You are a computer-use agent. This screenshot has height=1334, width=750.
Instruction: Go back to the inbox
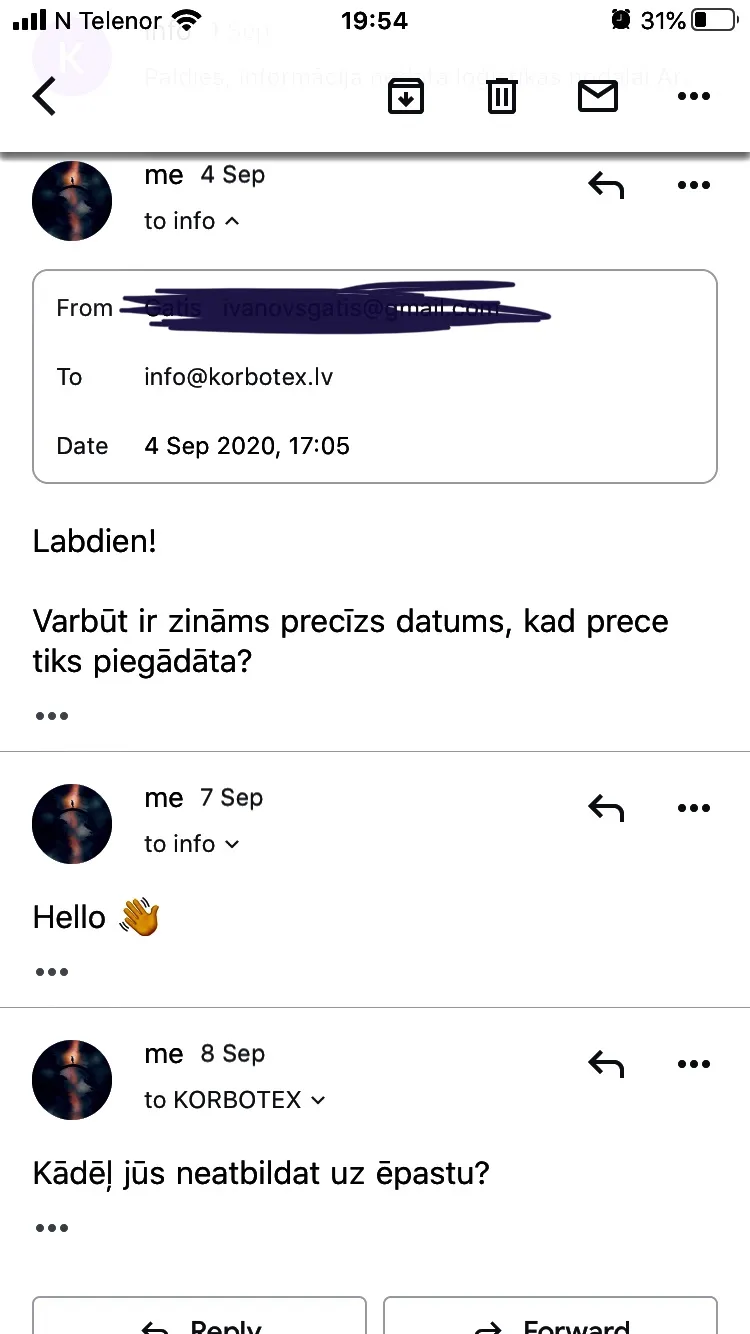pyautogui.click(x=44, y=97)
